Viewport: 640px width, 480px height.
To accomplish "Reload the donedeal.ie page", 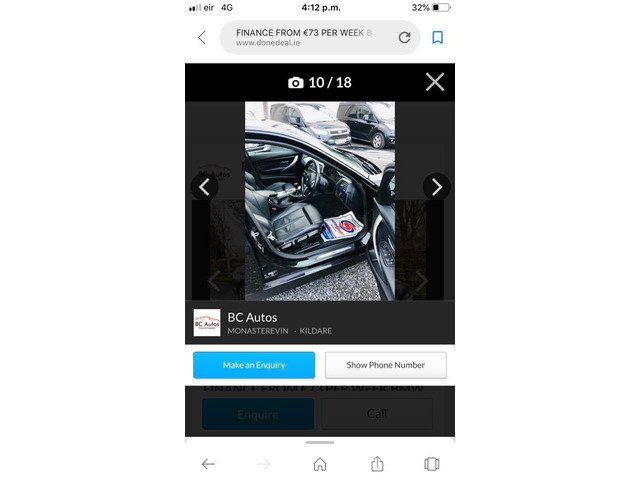I will click(x=404, y=37).
